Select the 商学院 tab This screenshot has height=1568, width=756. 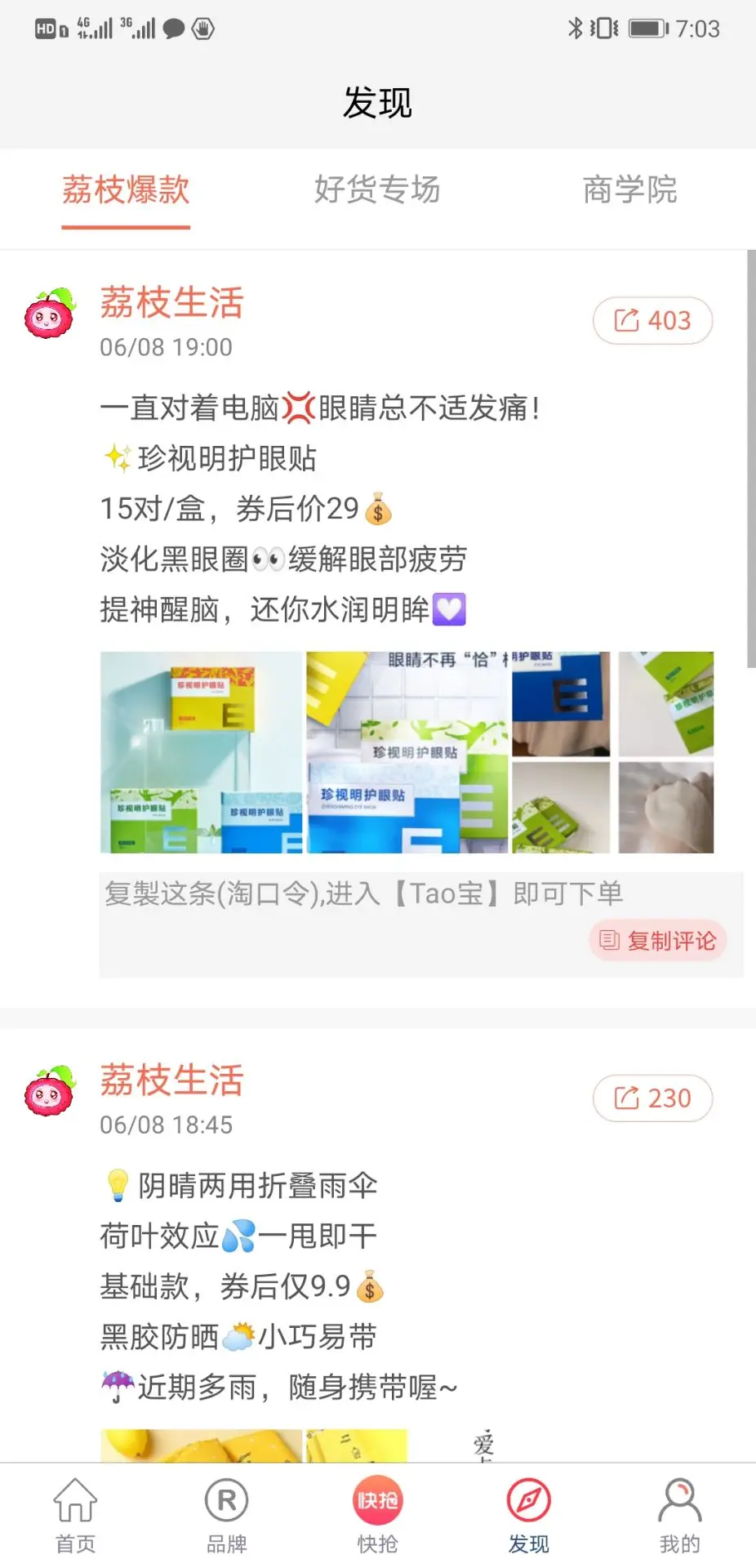coord(629,190)
